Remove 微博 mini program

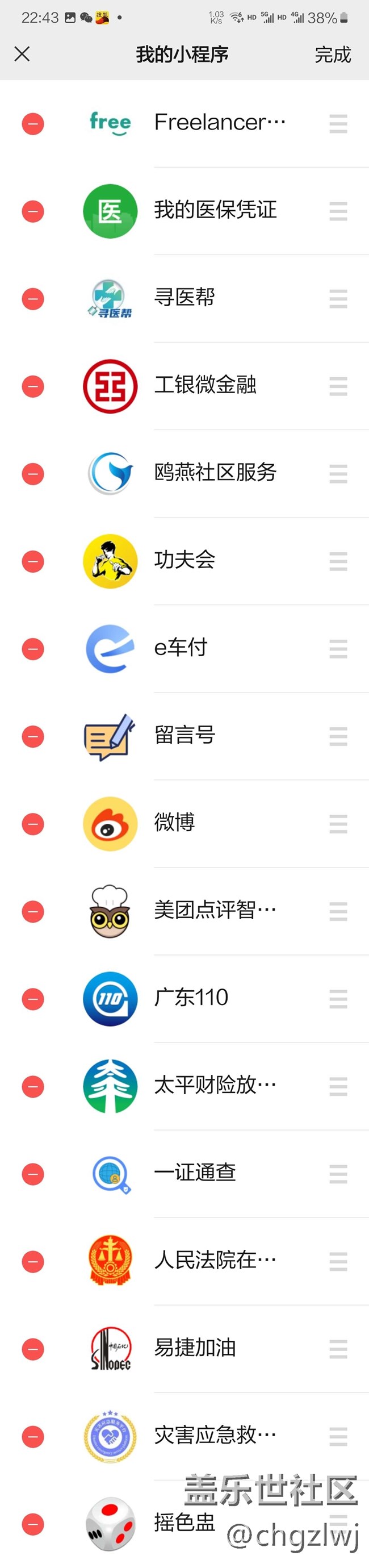tap(33, 824)
